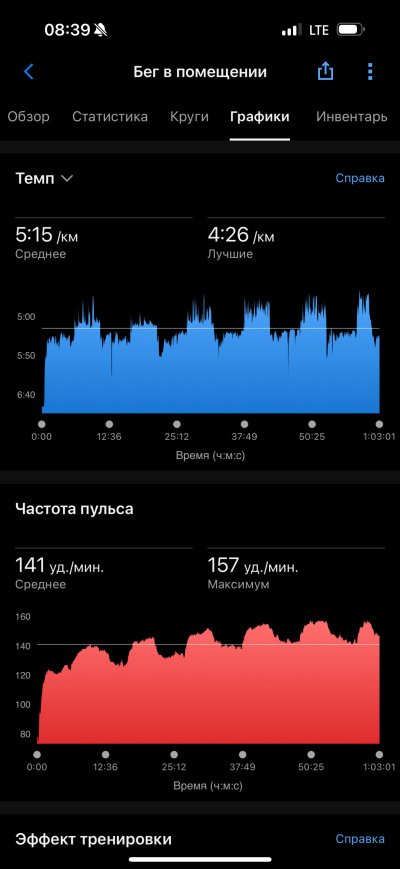Screen dimensions: 400x869
Task: Go back using the arrow icon
Action: (29, 71)
